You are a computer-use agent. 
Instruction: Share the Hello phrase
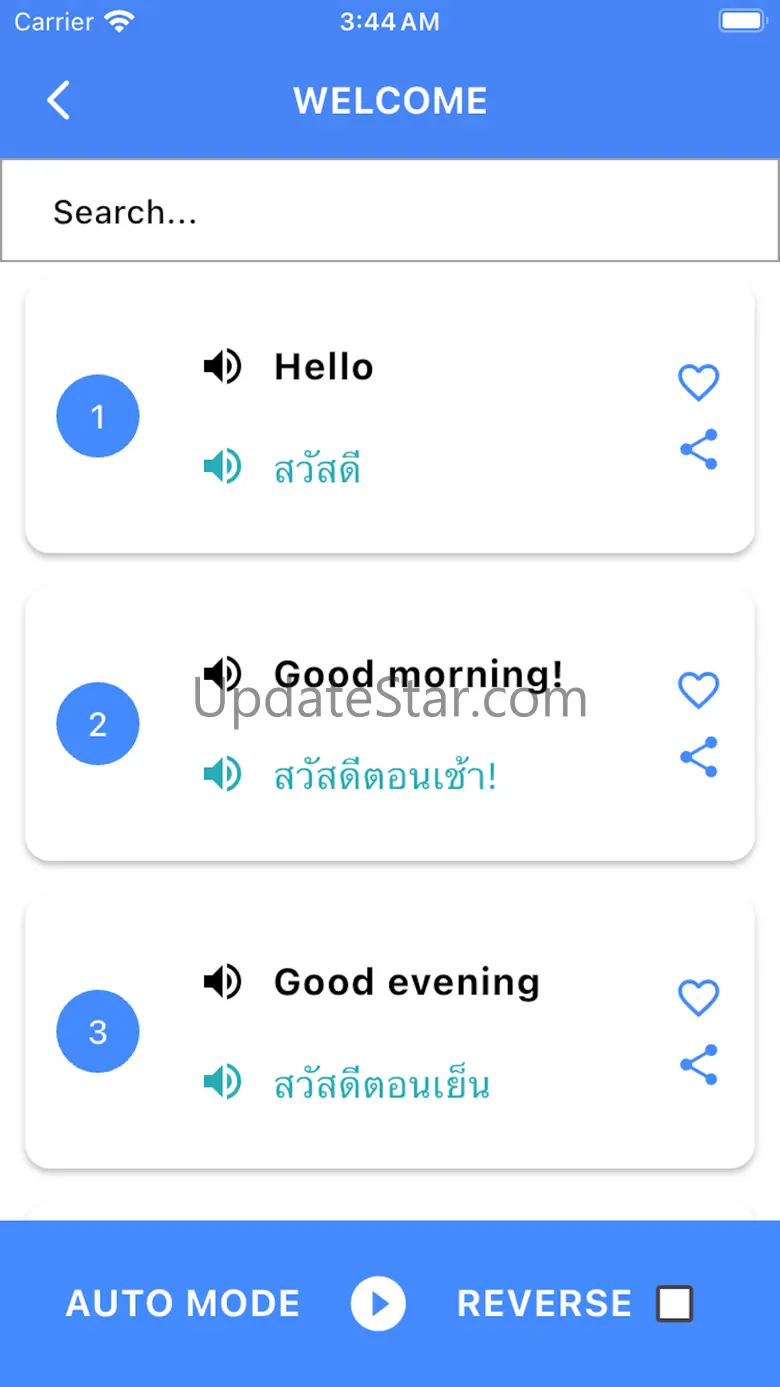click(698, 449)
